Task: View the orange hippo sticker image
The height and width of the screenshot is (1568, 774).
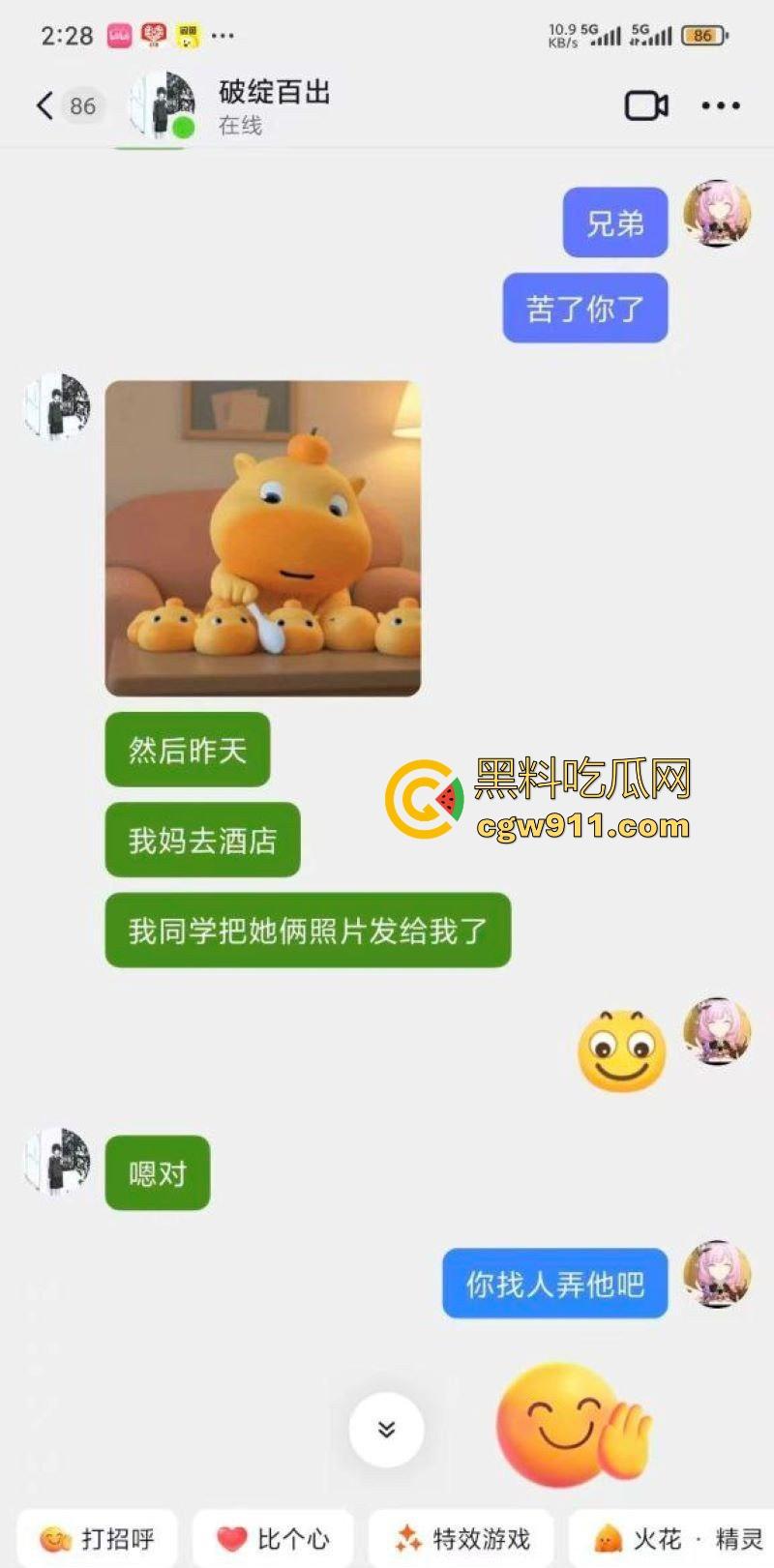Action: click(263, 535)
